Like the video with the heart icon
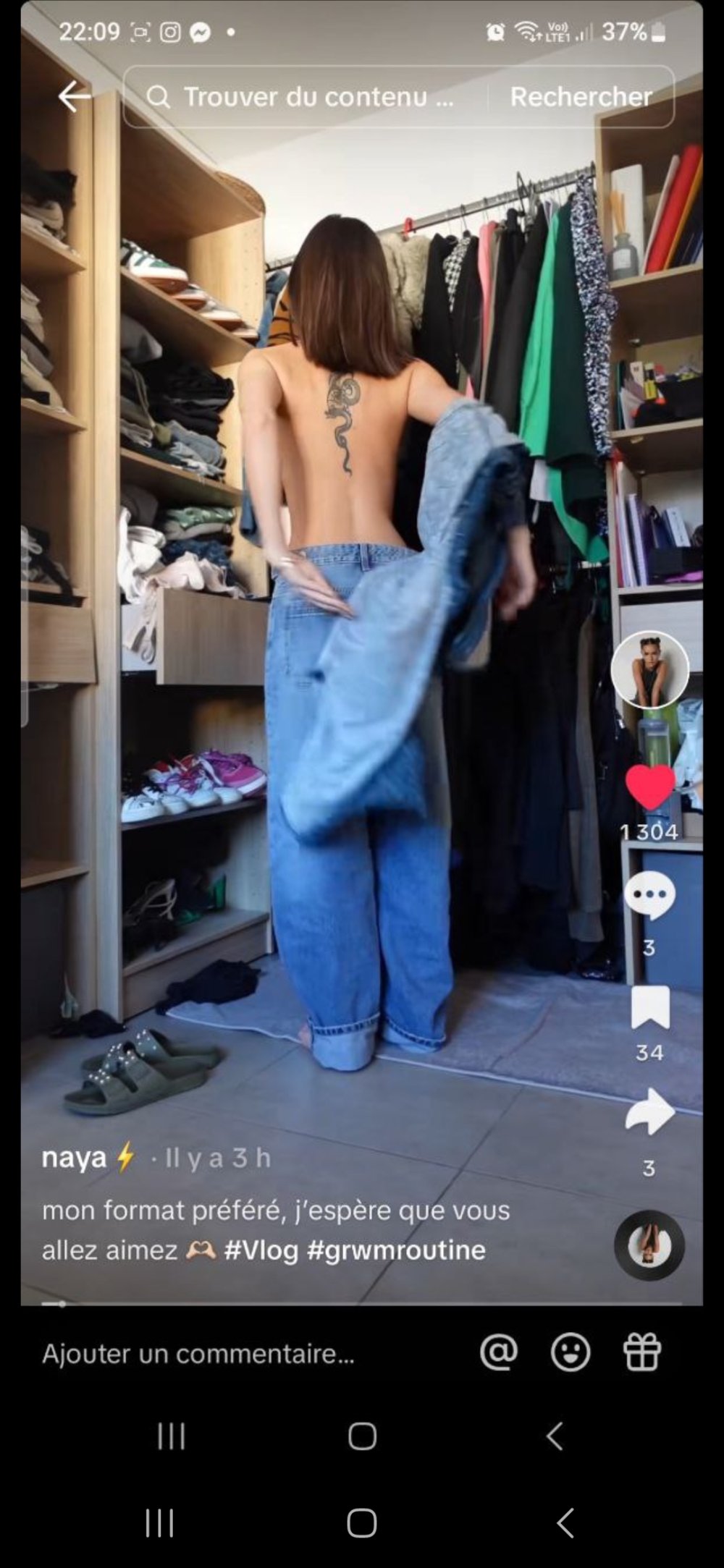The width and height of the screenshot is (724, 1568). click(x=649, y=787)
